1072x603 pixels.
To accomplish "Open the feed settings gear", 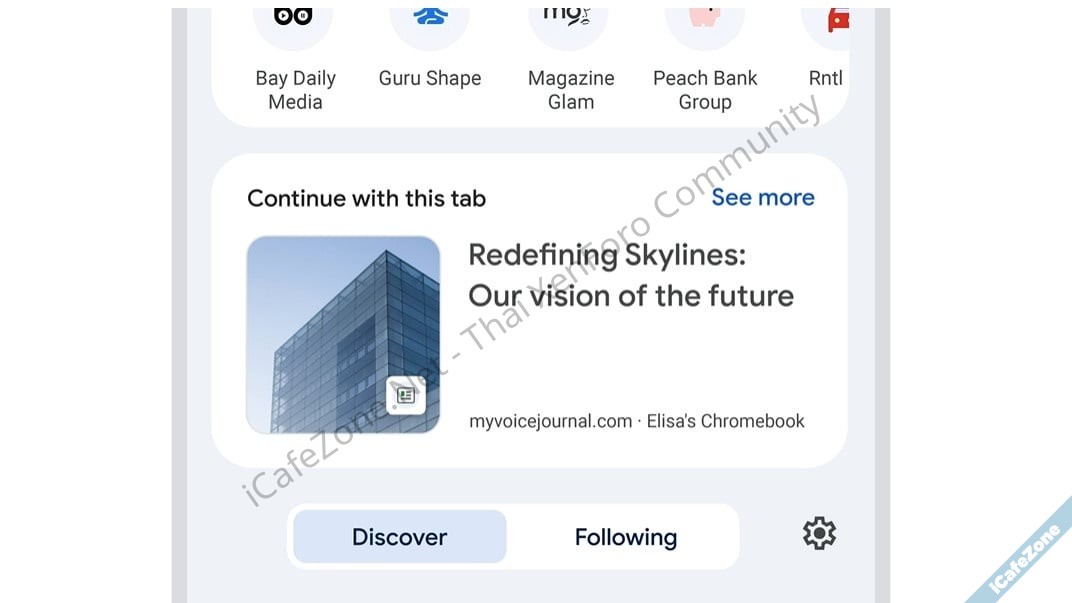I will pos(819,534).
